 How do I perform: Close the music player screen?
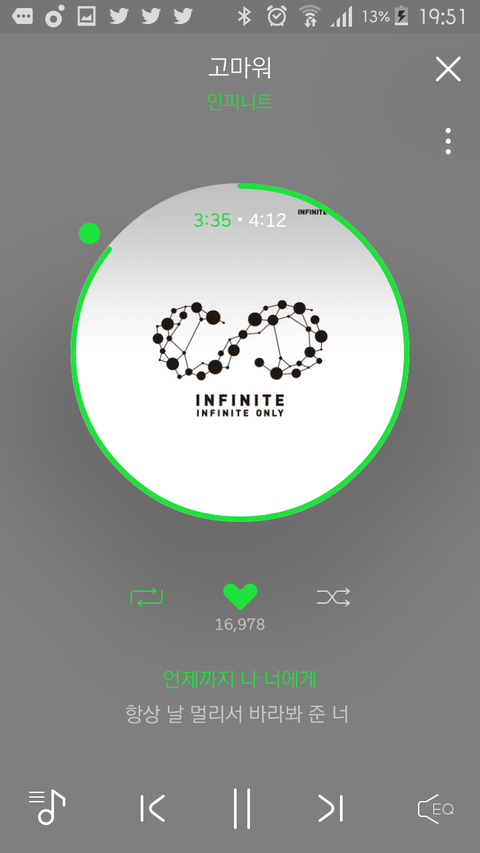pyautogui.click(x=448, y=70)
